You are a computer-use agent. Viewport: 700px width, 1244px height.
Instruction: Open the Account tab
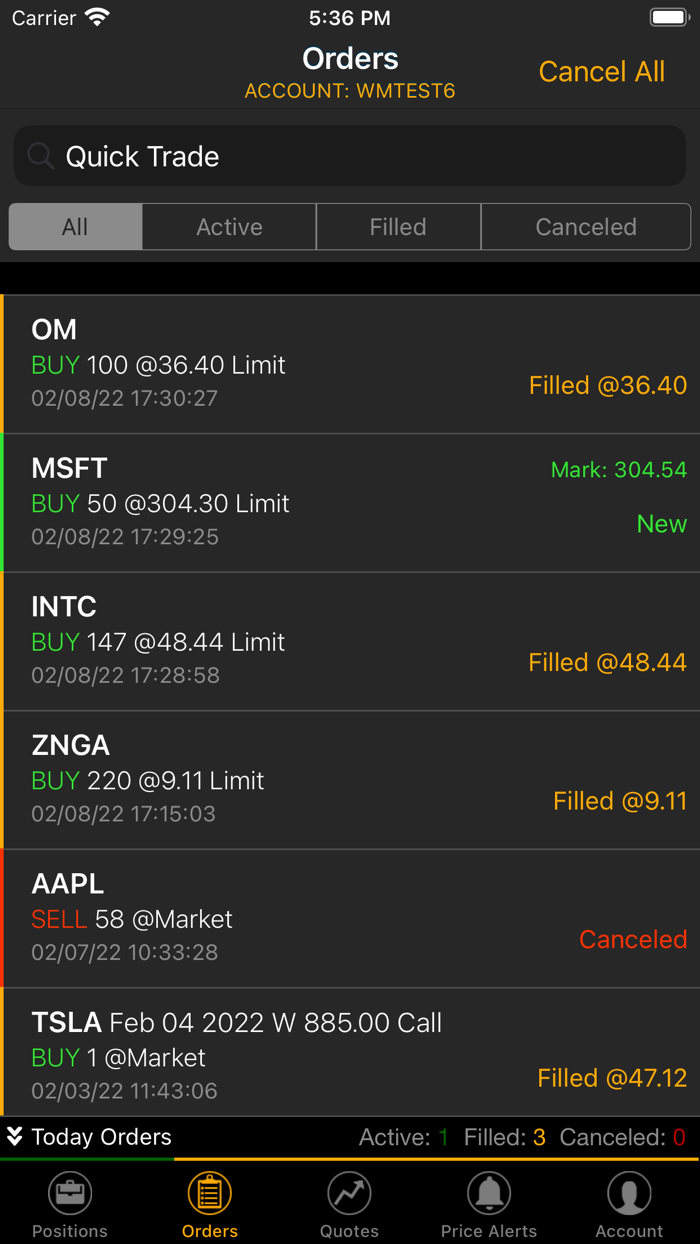(629, 1205)
